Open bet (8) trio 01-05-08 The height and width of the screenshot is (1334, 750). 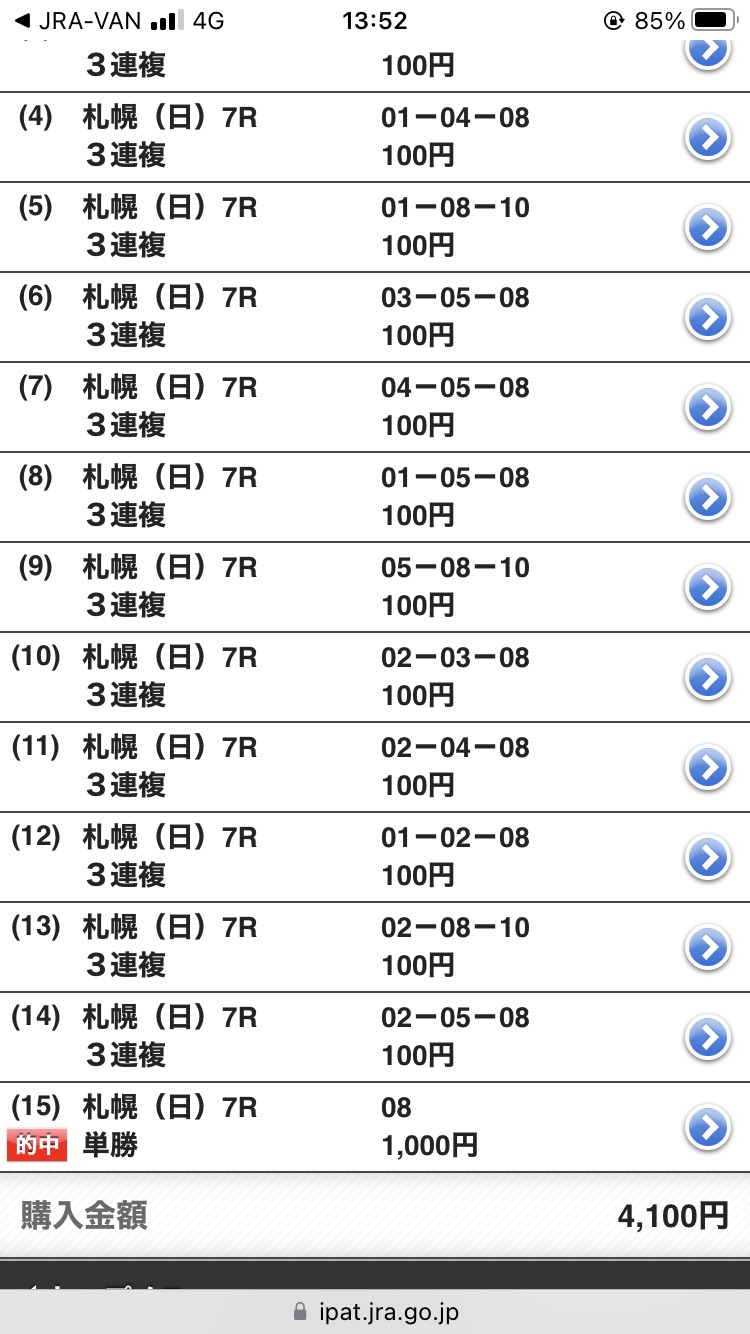click(707, 497)
